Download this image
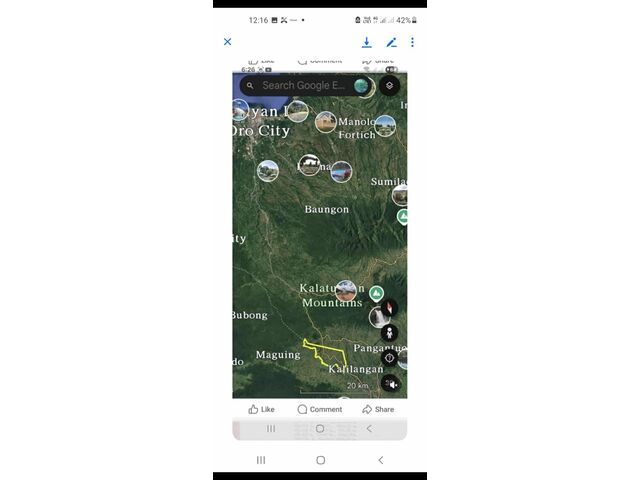Image resolution: width=640 pixels, height=480 pixels. 366,42
